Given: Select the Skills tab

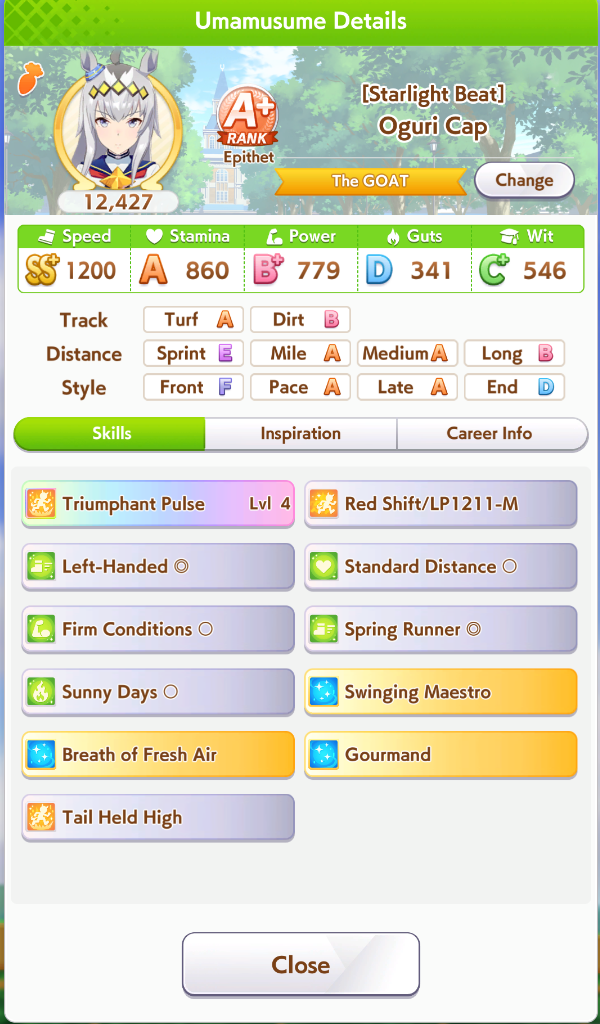Looking at the screenshot, I should pyautogui.click(x=110, y=434).
